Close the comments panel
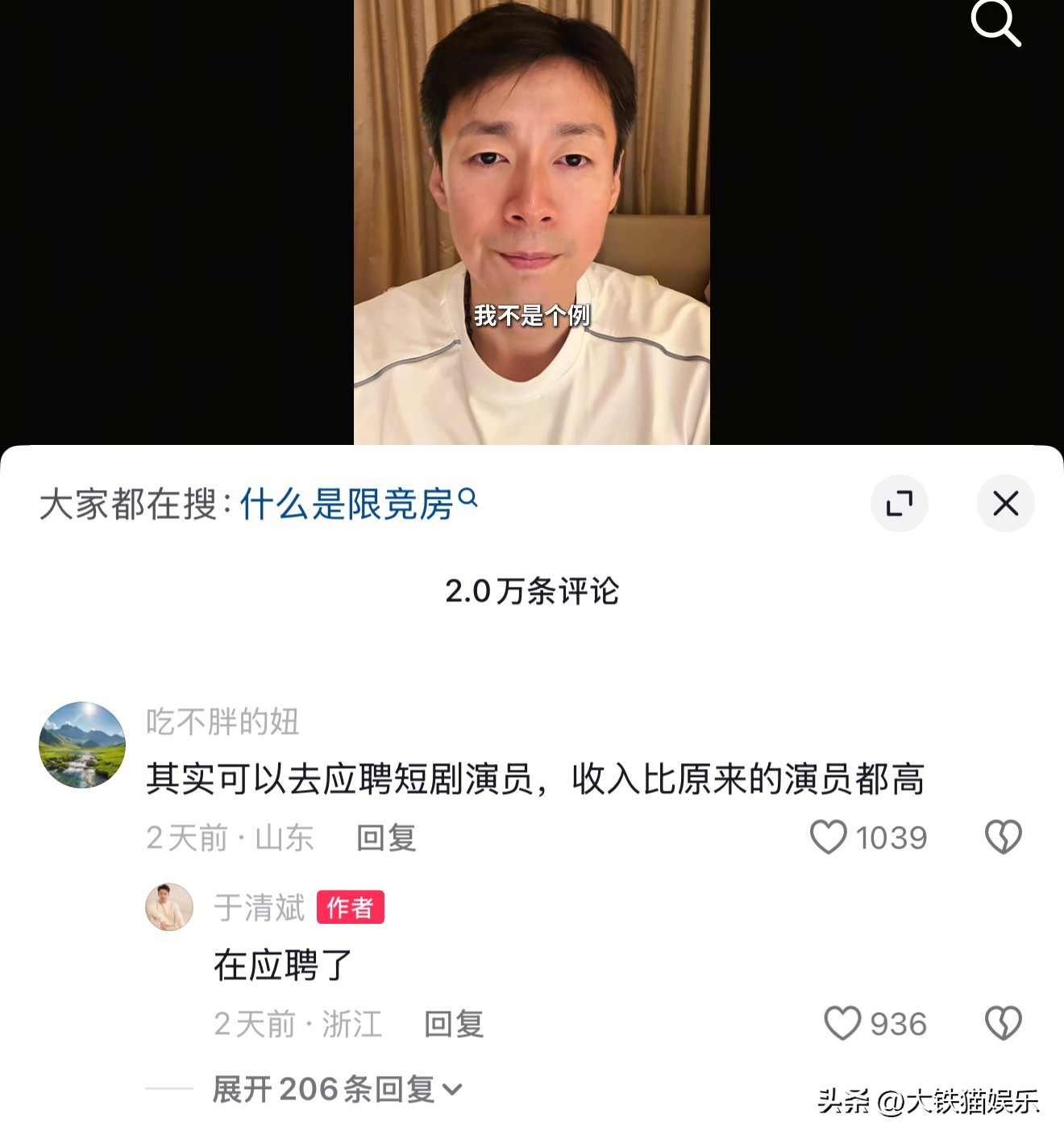This screenshot has width=1064, height=1139. (1005, 504)
